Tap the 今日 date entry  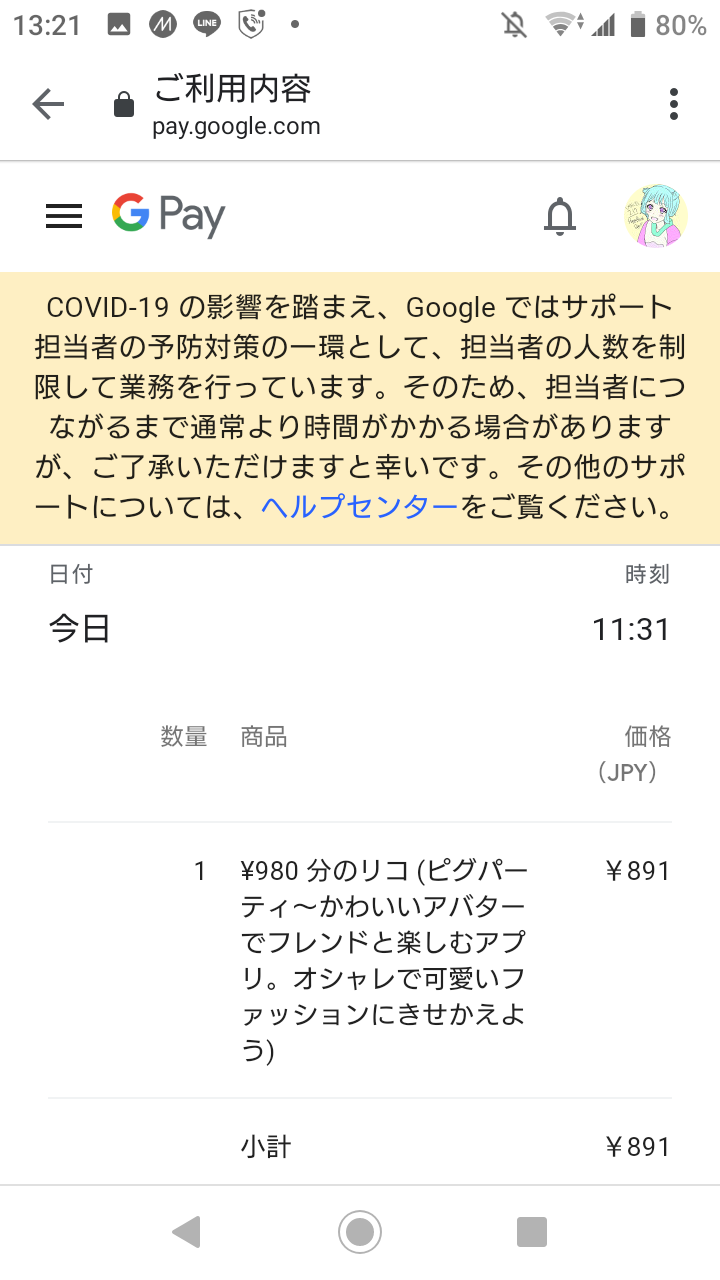click(x=80, y=629)
